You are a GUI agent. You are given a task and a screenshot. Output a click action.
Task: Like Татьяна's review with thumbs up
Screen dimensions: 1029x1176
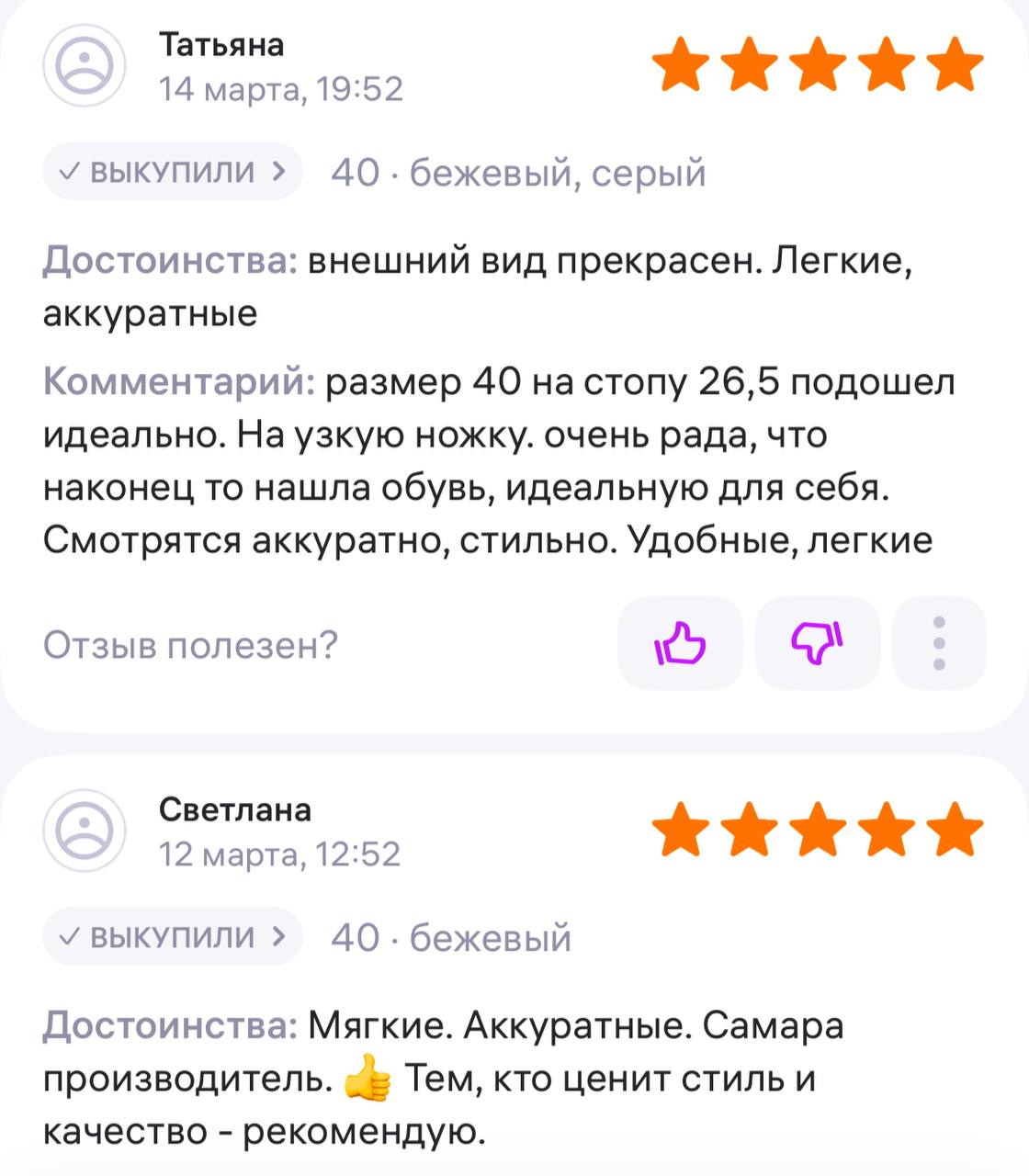pos(680,643)
